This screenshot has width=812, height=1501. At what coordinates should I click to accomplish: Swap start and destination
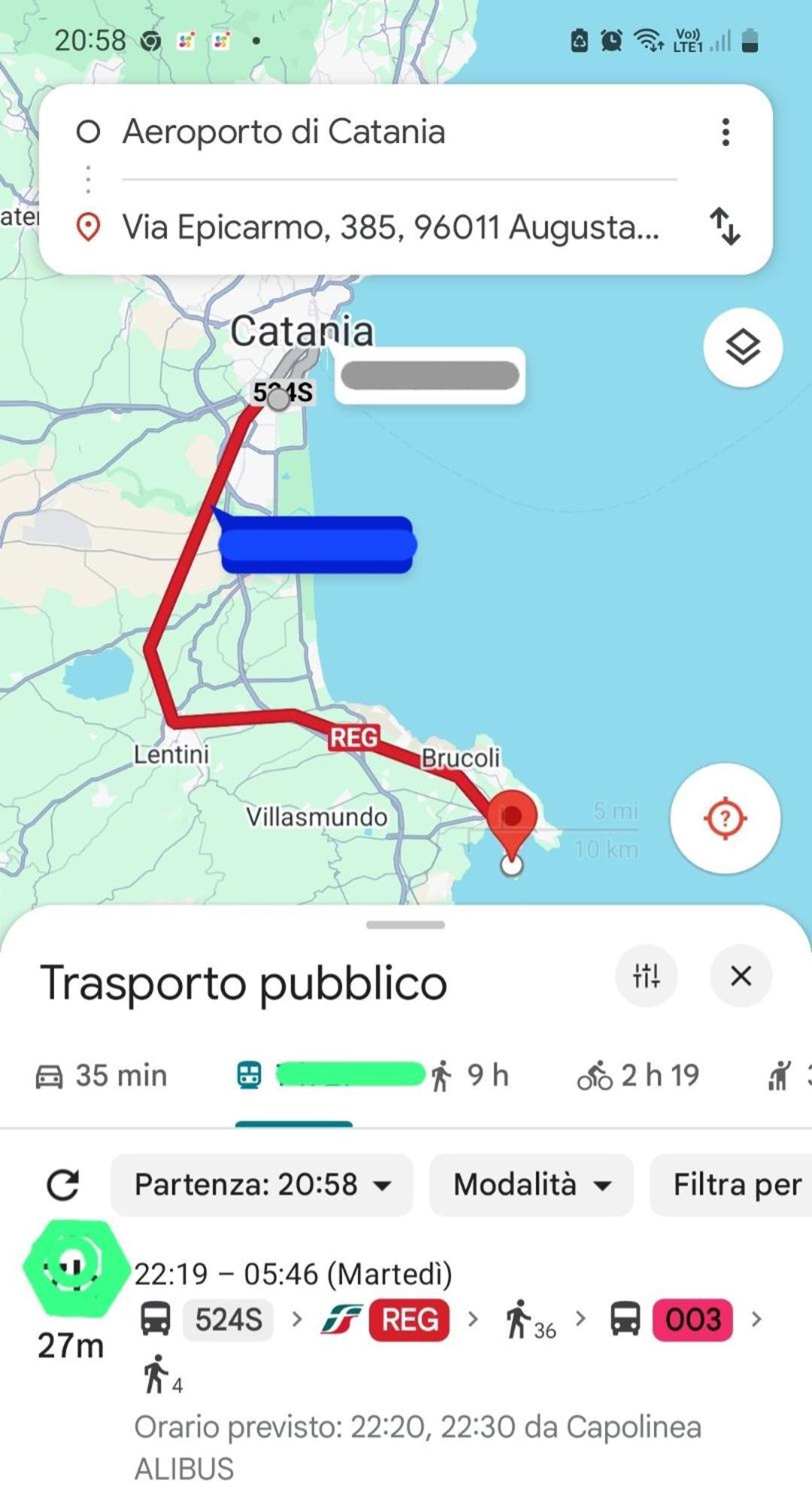click(x=725, y=227)
